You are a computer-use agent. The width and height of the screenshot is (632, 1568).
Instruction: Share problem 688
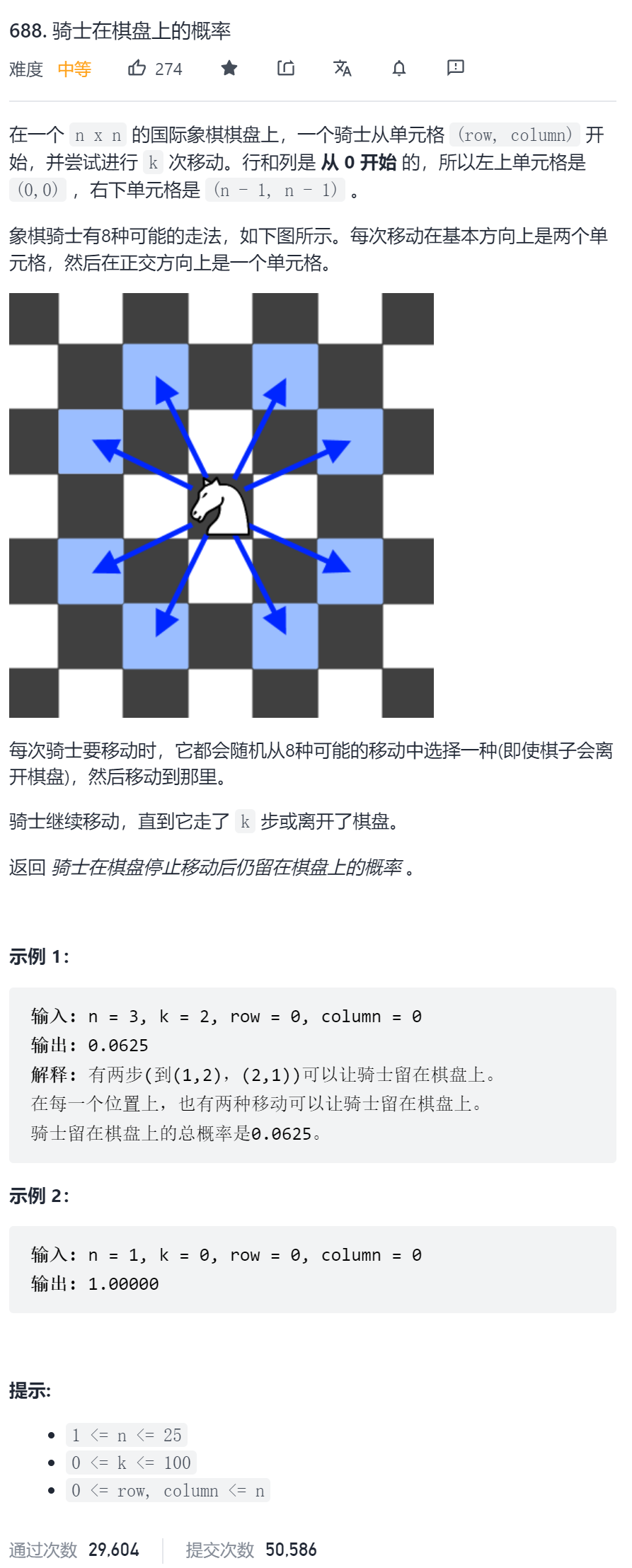[286, 68]
